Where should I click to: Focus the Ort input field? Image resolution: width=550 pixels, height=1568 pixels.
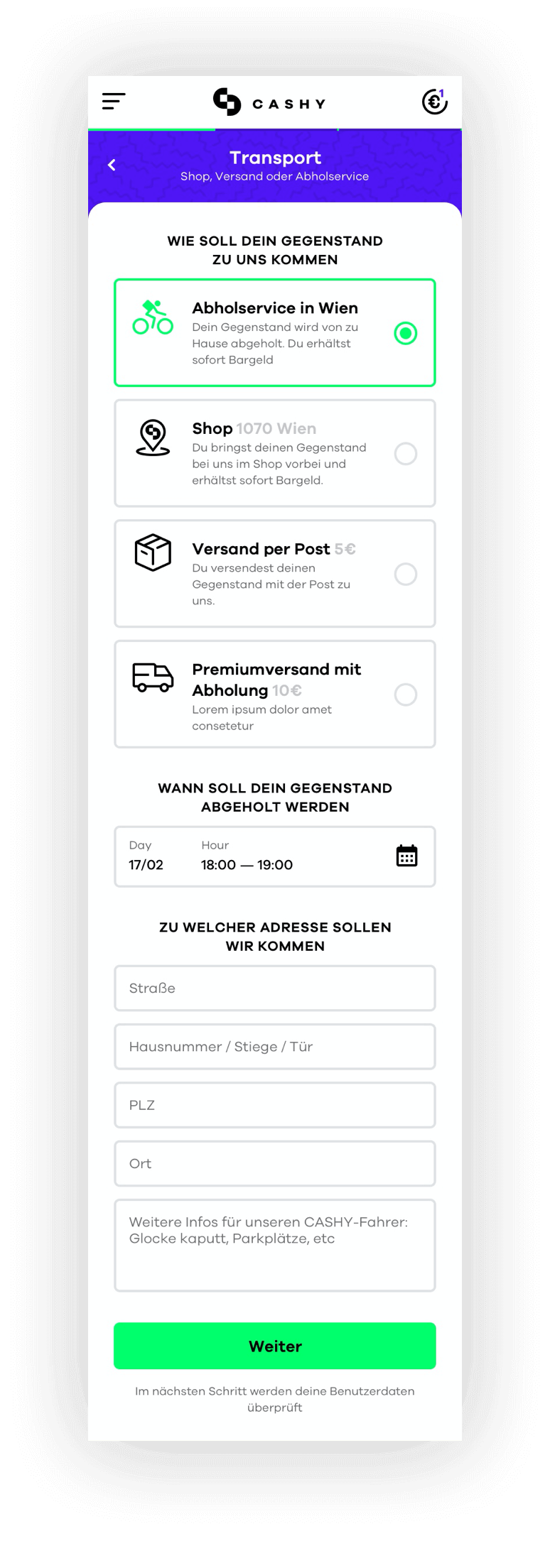275,1163
